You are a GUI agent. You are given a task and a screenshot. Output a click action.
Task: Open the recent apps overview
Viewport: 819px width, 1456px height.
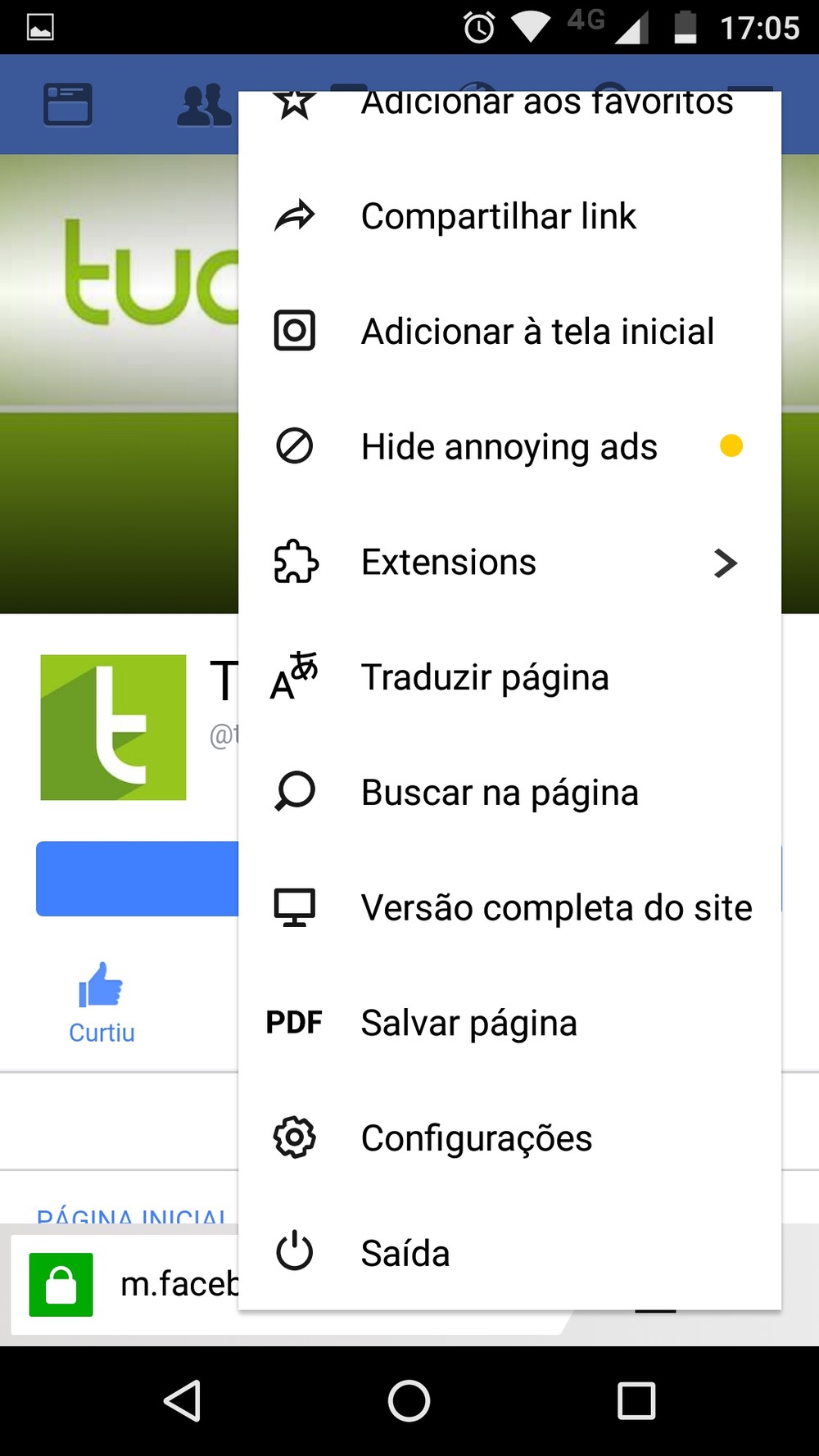(636, 1400)
